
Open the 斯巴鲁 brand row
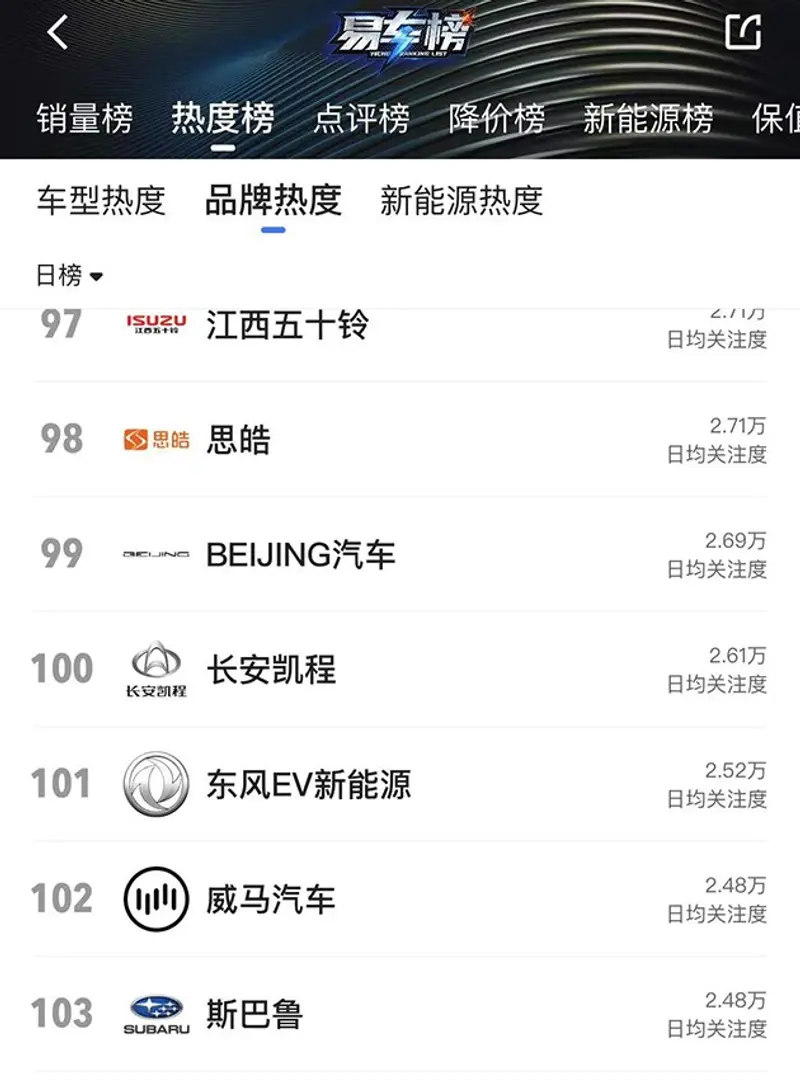400,1014
